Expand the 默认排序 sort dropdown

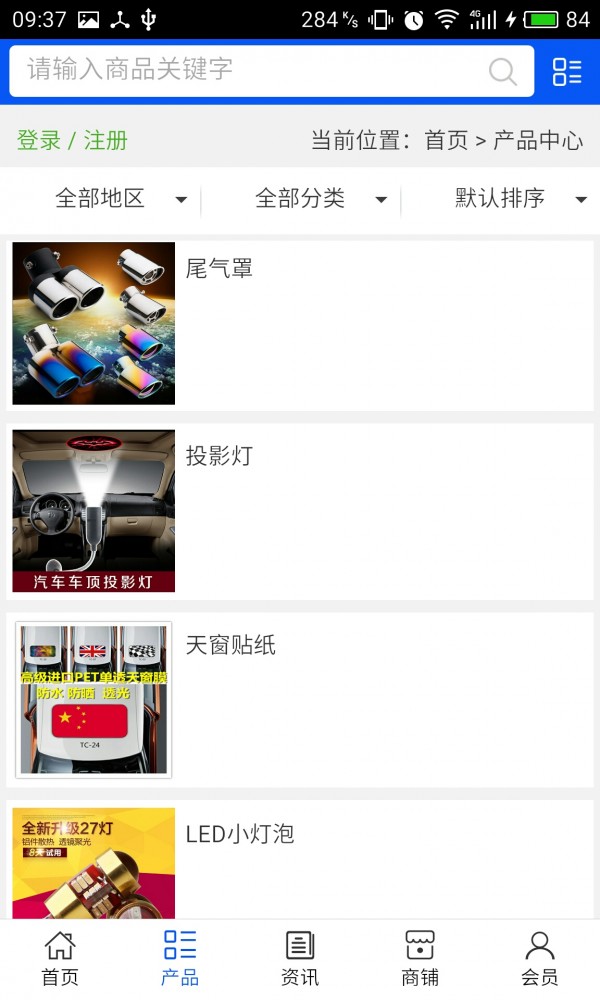[x=520, y=199]
